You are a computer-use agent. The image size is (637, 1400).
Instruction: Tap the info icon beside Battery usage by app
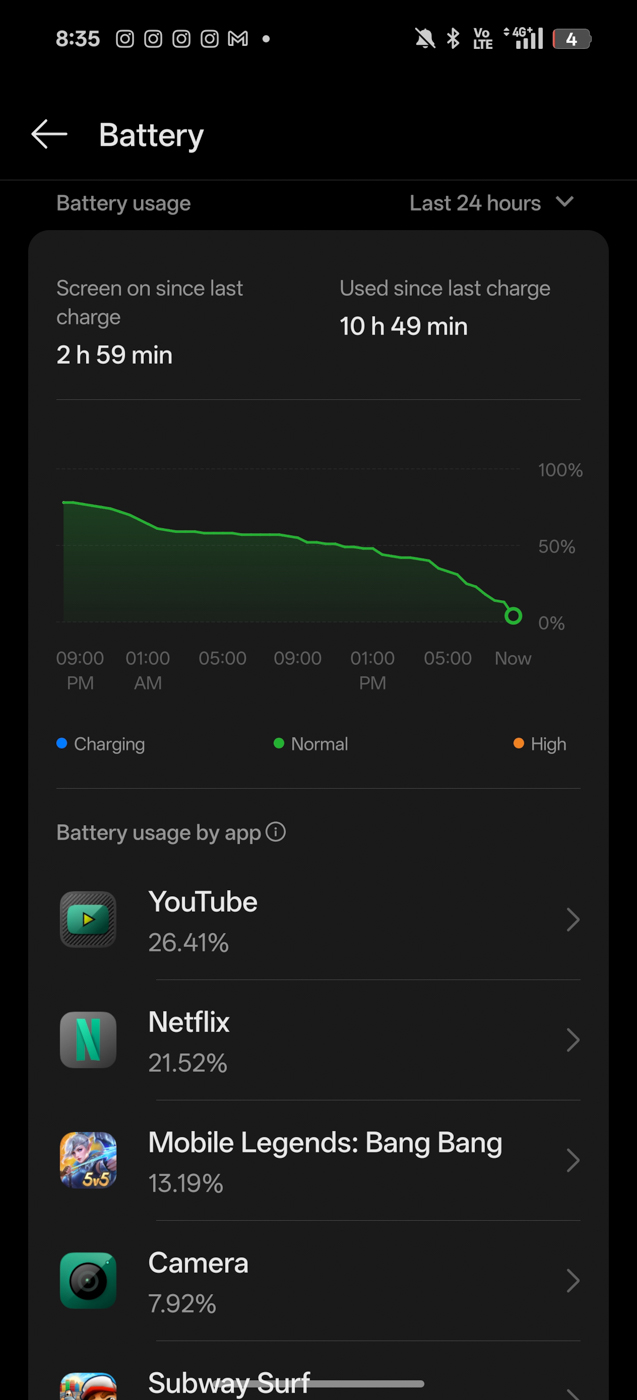click(x=276, y=832)
